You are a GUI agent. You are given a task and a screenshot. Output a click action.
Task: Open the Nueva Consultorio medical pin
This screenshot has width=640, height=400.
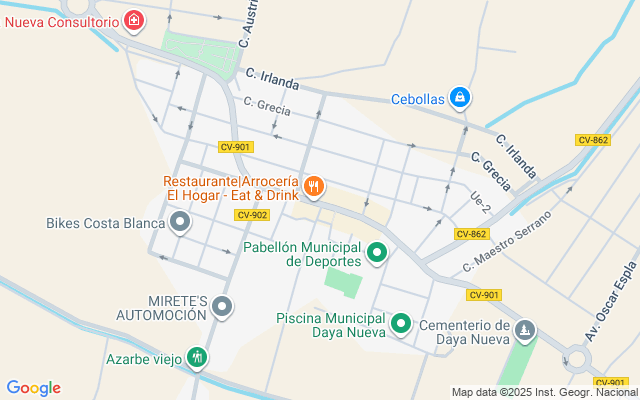click(x=134, y=21)
